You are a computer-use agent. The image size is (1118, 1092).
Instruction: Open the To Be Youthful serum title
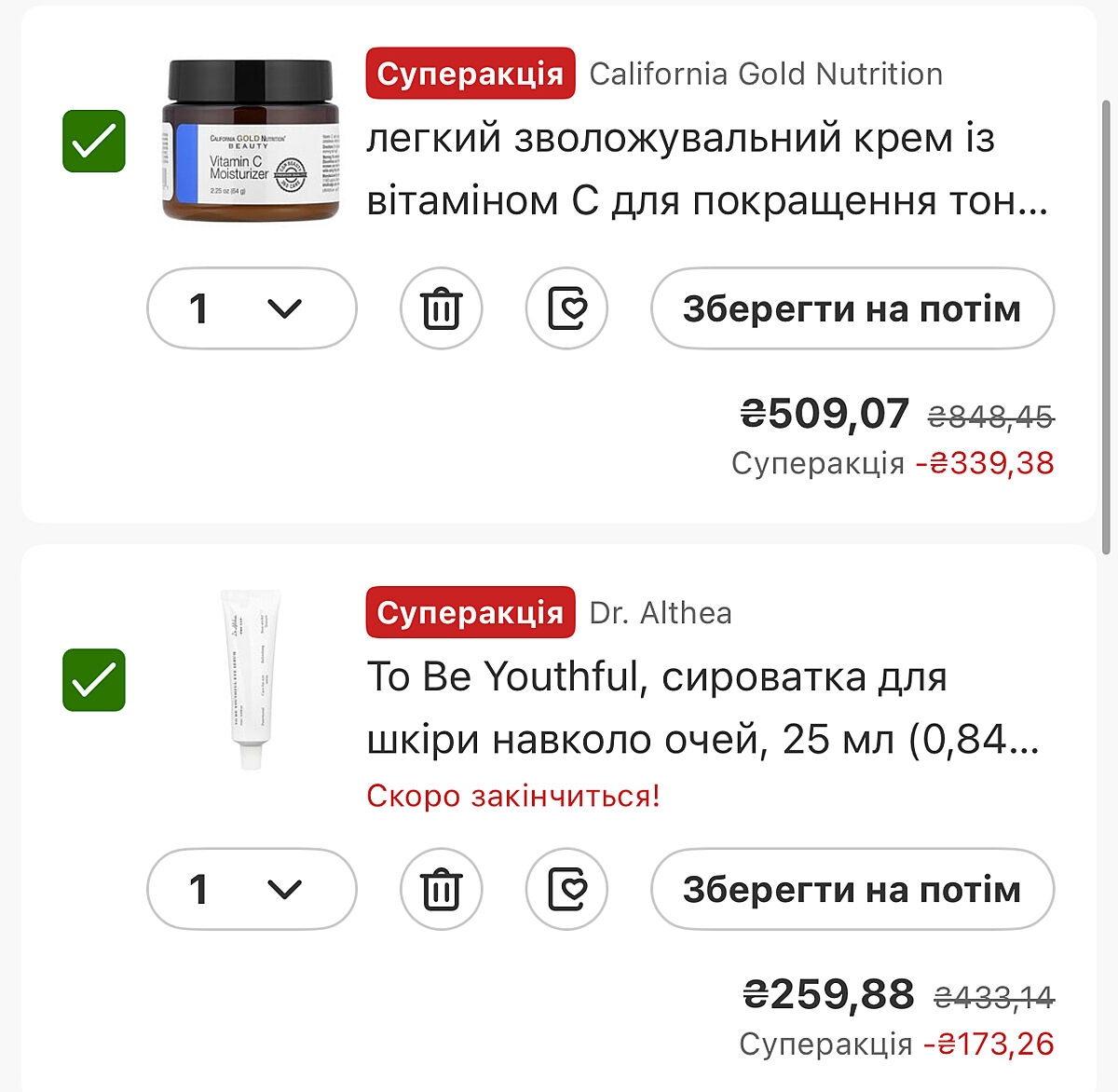[x=702, y=708]
